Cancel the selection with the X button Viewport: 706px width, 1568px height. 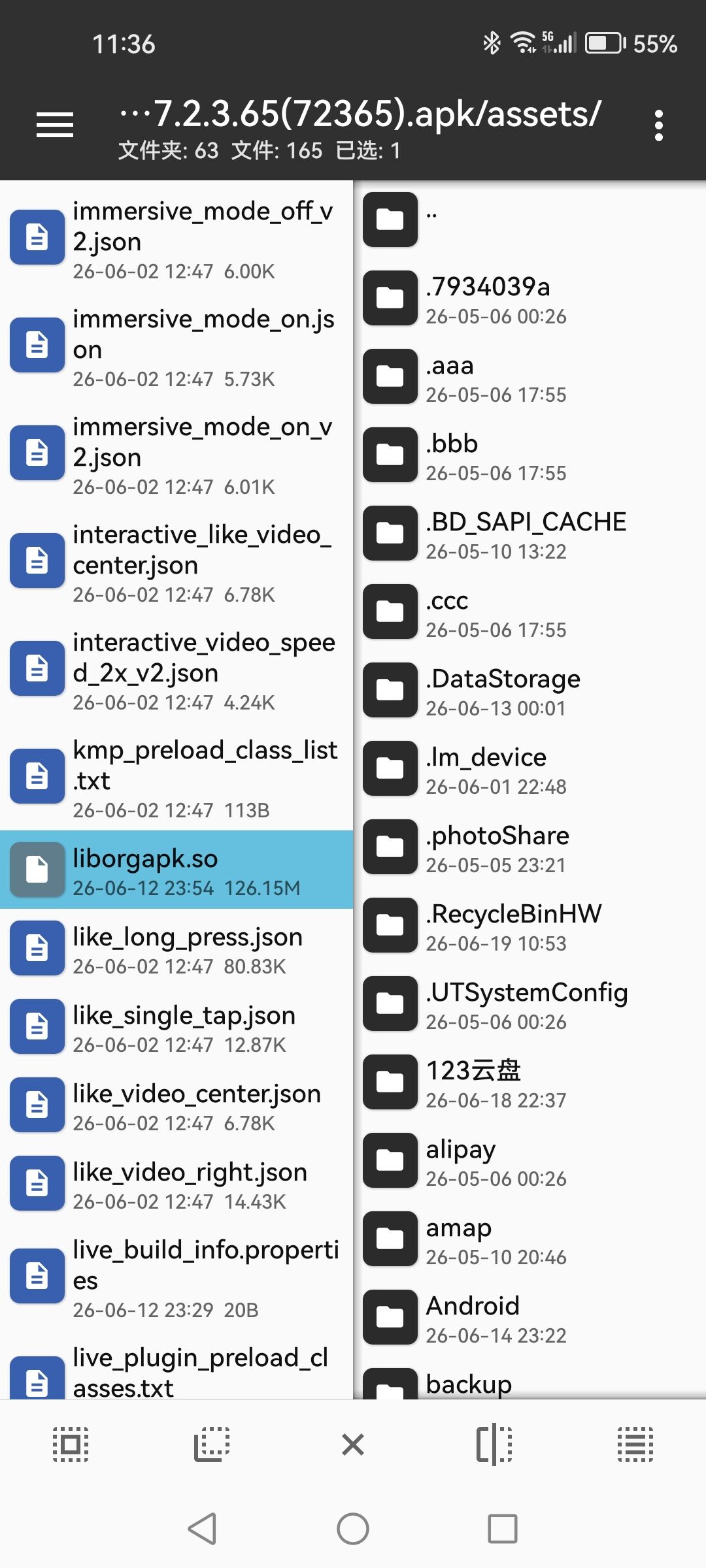click(x=353, y=1444)
